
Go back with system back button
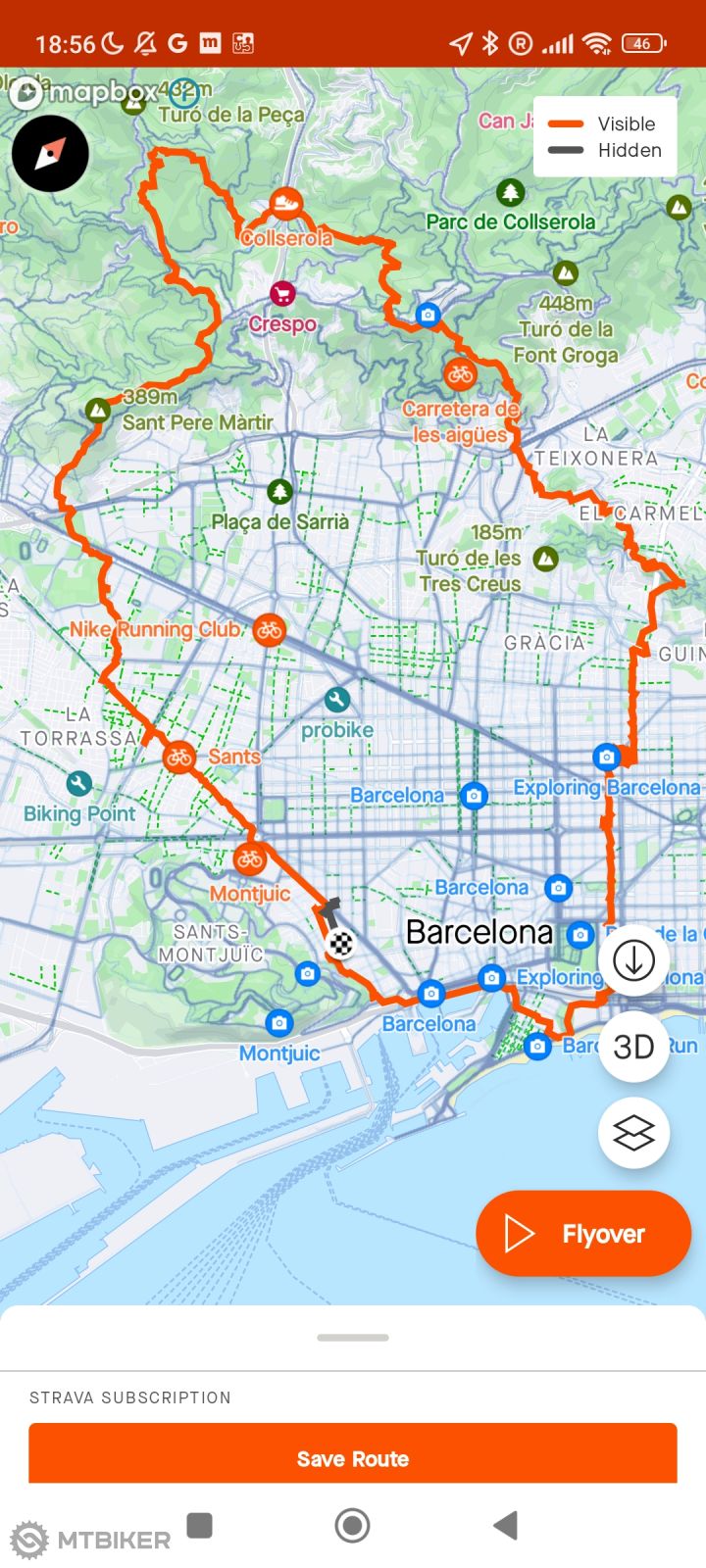click(505, 1525)
